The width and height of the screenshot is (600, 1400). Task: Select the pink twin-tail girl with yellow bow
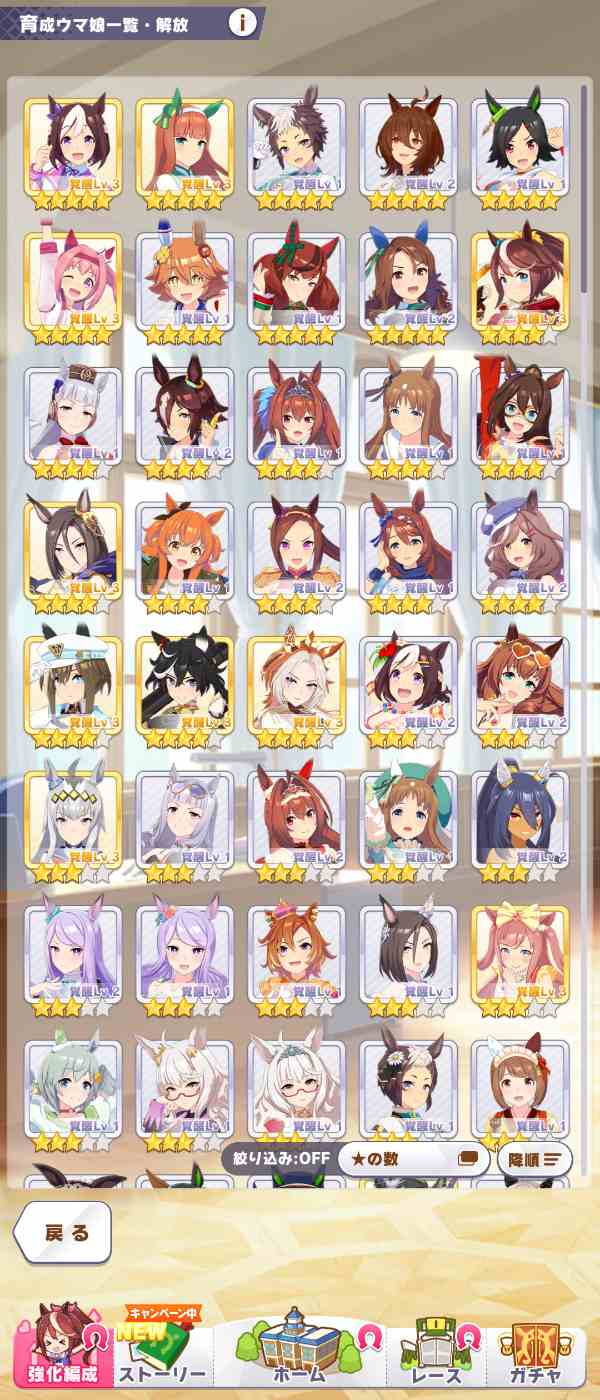click(x=520, y=954)
